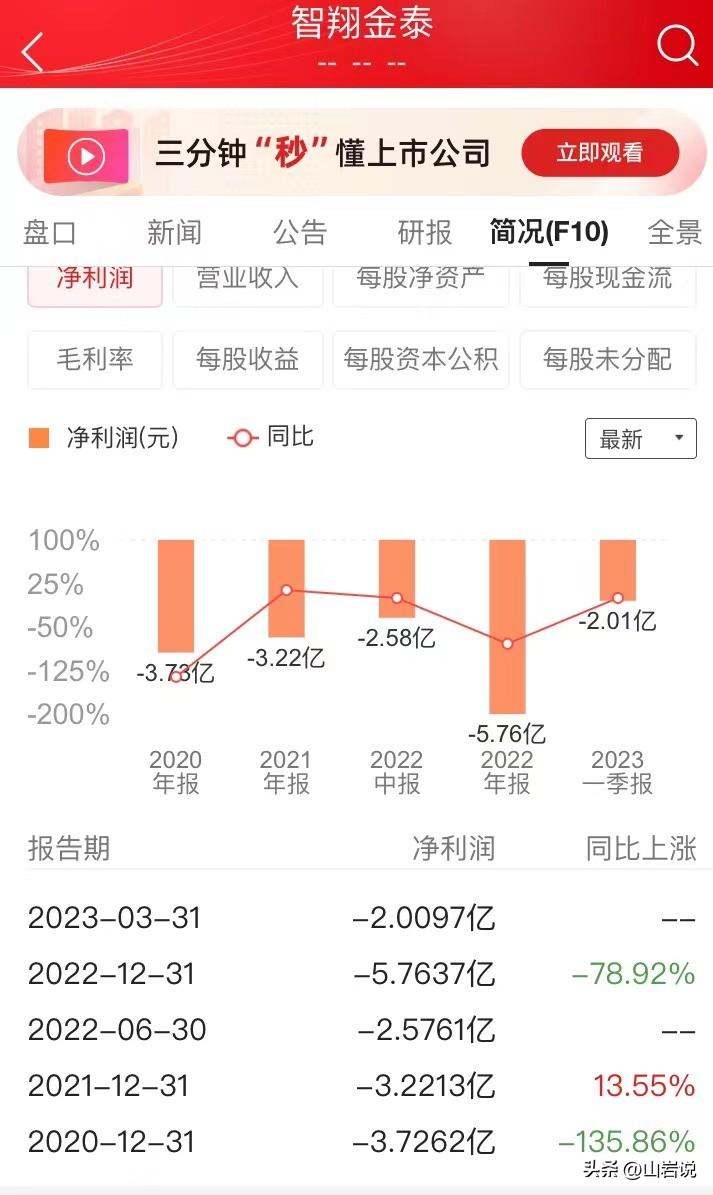The width and height of the screenshot is (713, 1195).
Task: Expand the 最新 dropdown
Action: click(641, 439)
